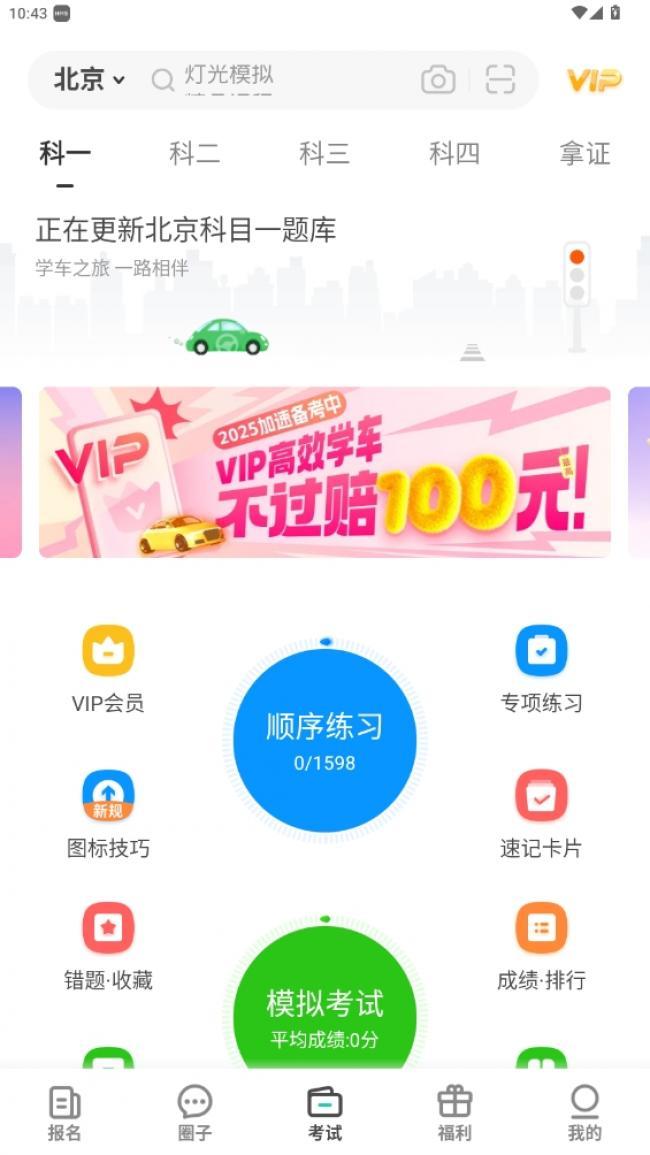Tap the VIP icon in the top bar
Screen dimensions: 650x1155
coord(594,80)
